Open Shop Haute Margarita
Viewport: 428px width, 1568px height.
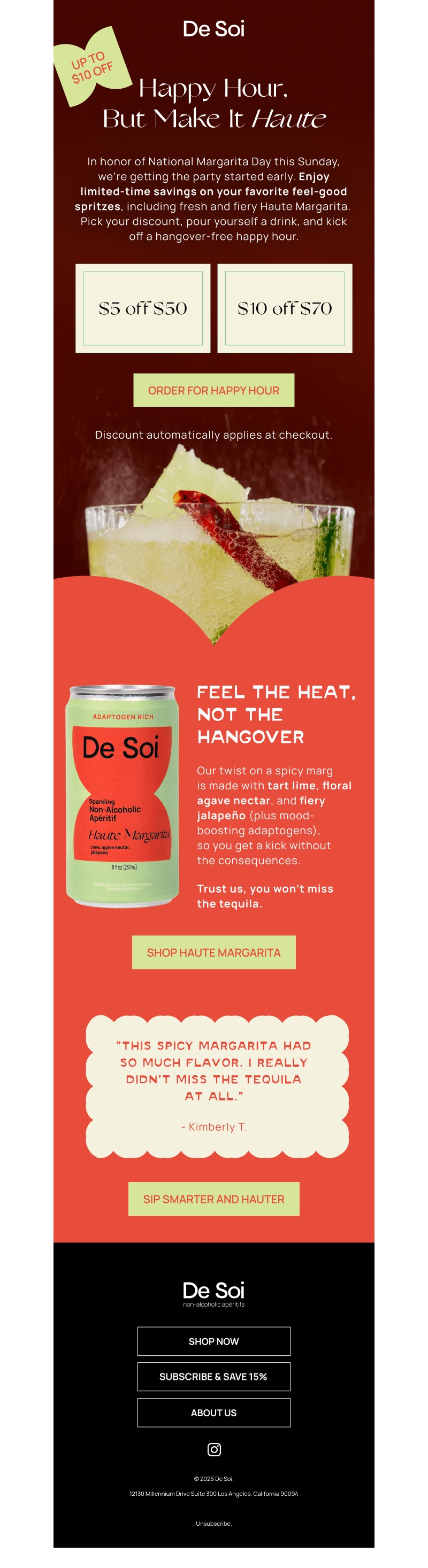[x=213, y=952]
